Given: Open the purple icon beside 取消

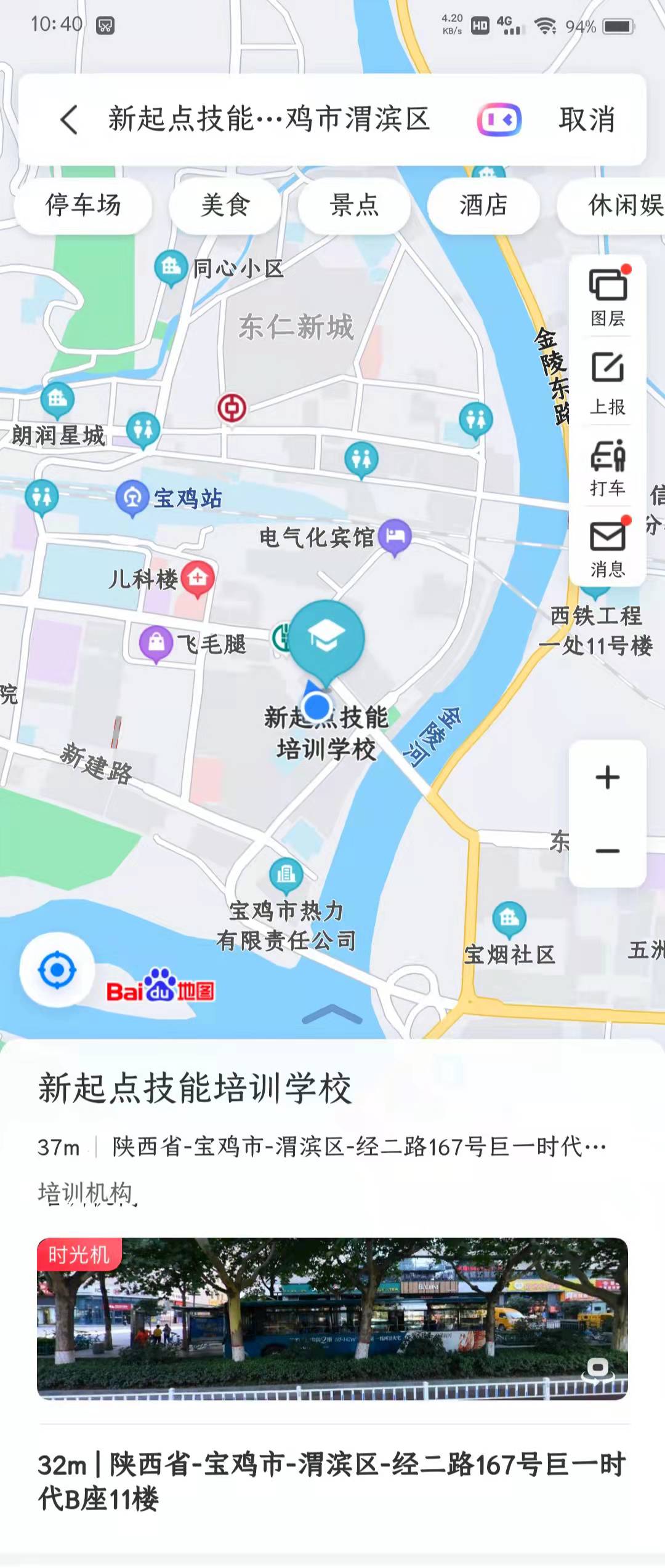Looking at the screenshot, I should (x=499, y=119).
